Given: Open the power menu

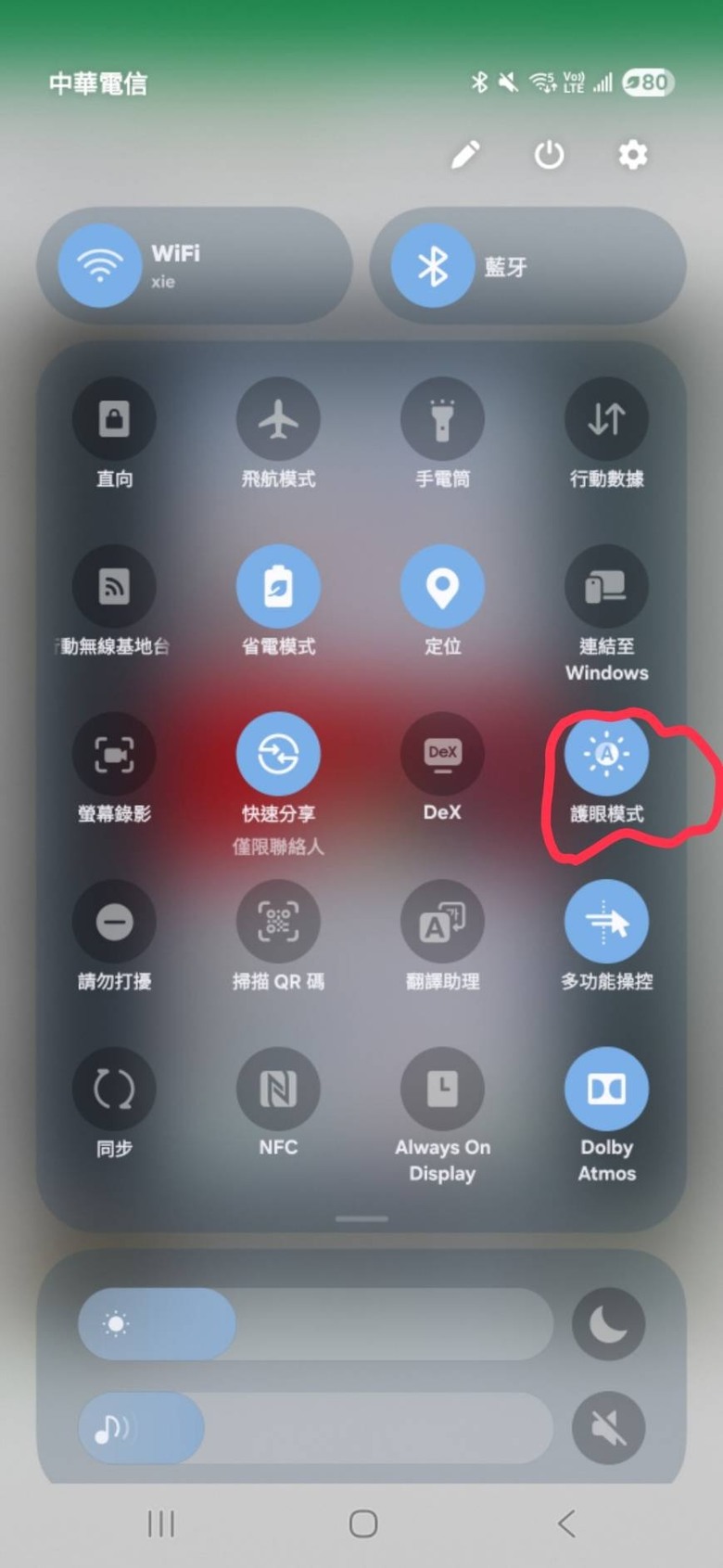Looking at the screenshot, I should [x=549, y=155].
